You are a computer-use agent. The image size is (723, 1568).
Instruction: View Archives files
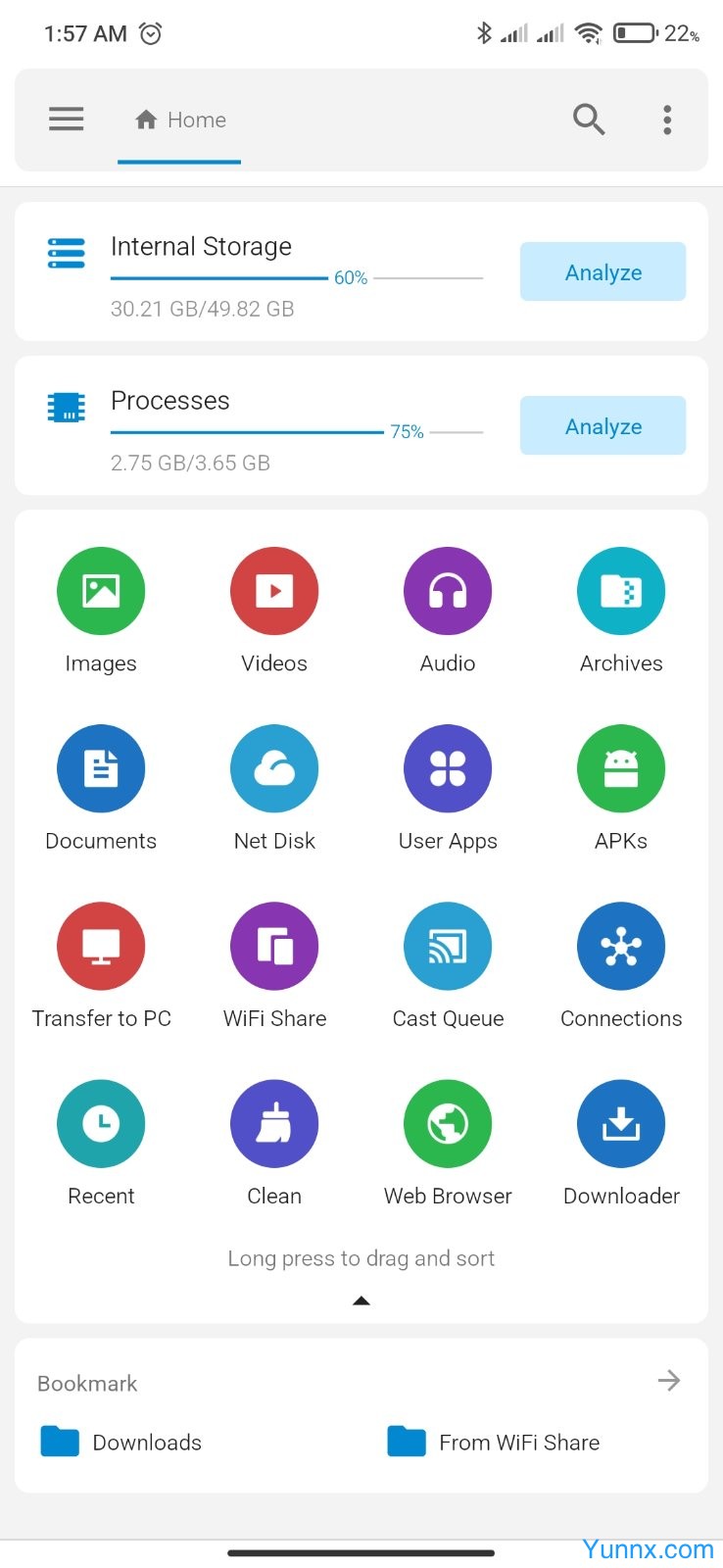[621, 592]
